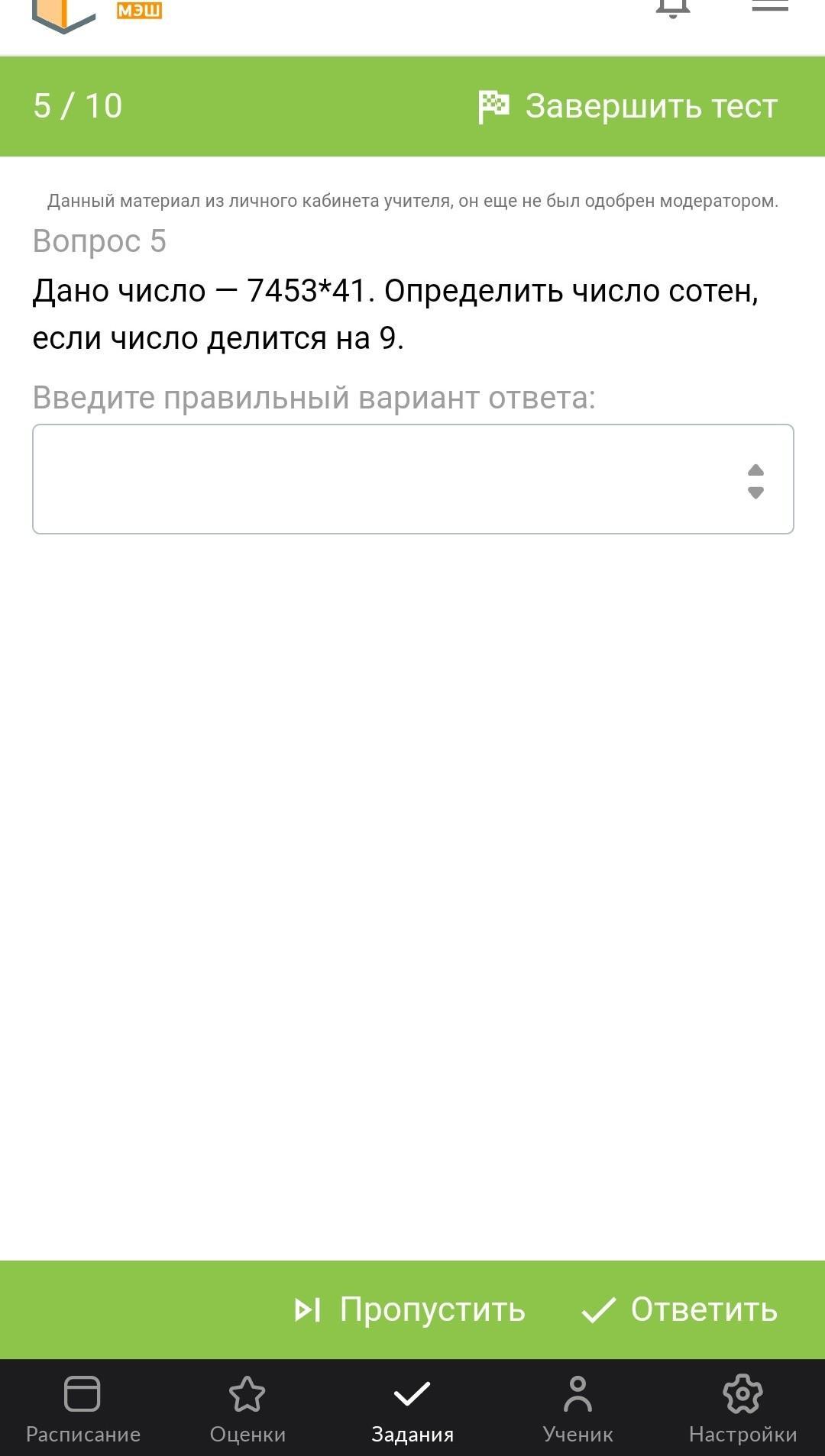This screenshot has width=825, height=1456.
Task: Go to the Ученик tab
Action: click(x=577, y=1409)
